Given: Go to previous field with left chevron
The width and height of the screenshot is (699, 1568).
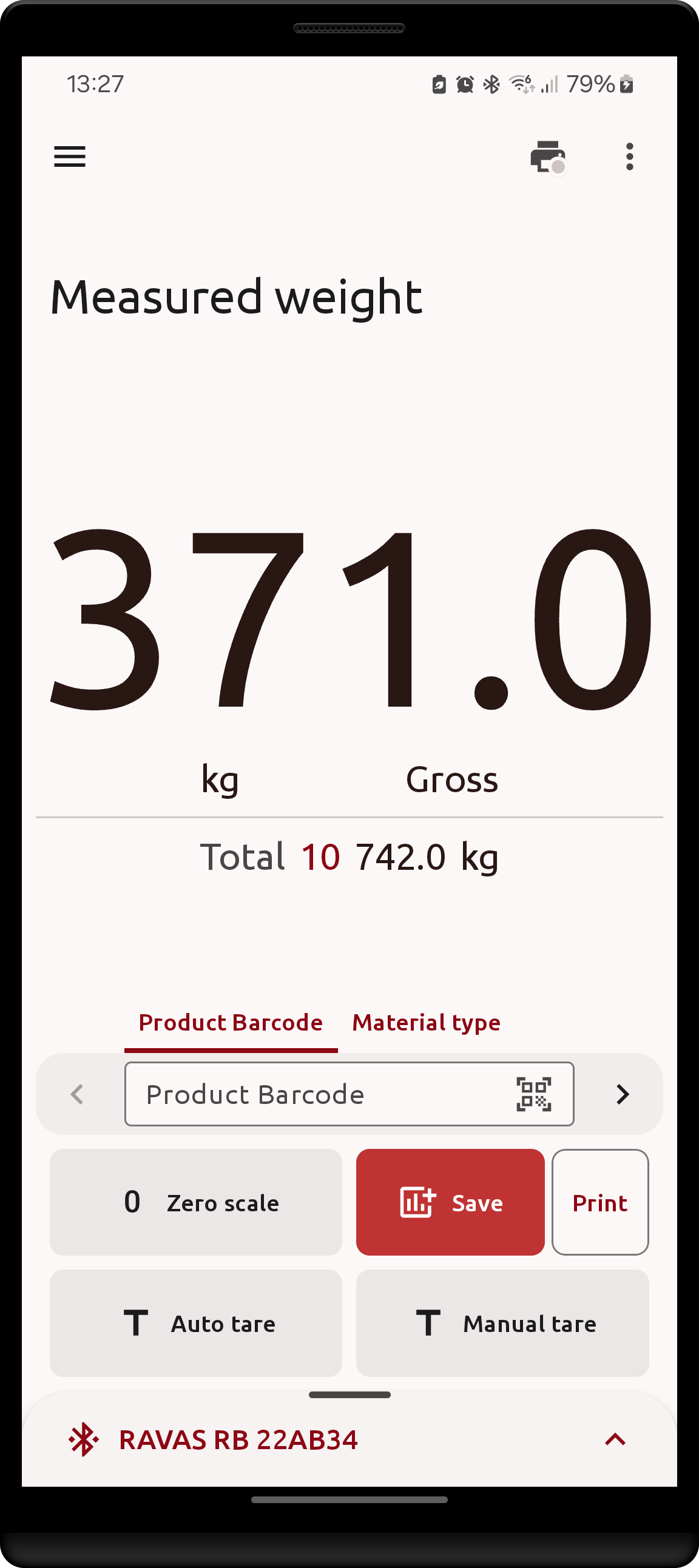Looking at the screenshot, I should (x=77, y=1094).
